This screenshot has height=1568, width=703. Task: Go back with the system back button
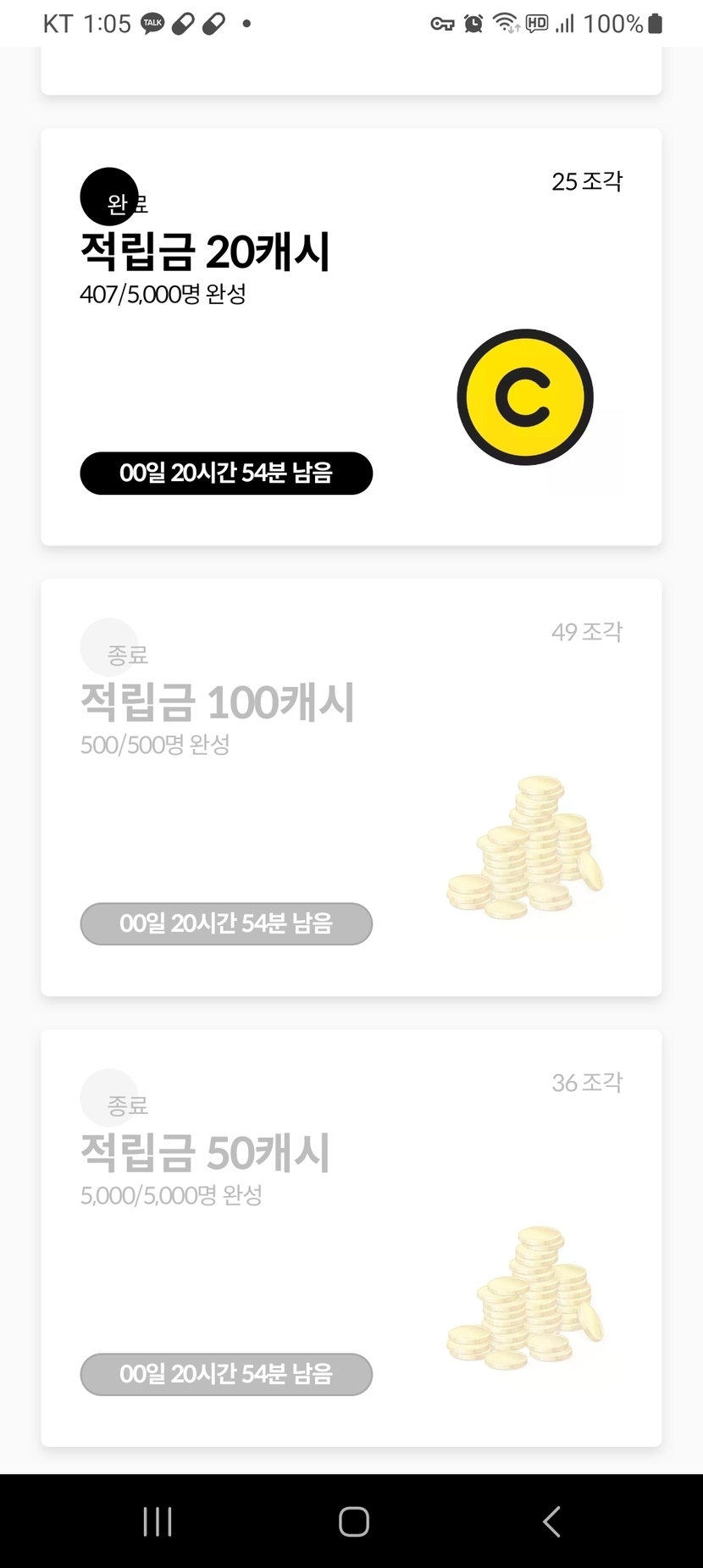(x=551, y=1521)
